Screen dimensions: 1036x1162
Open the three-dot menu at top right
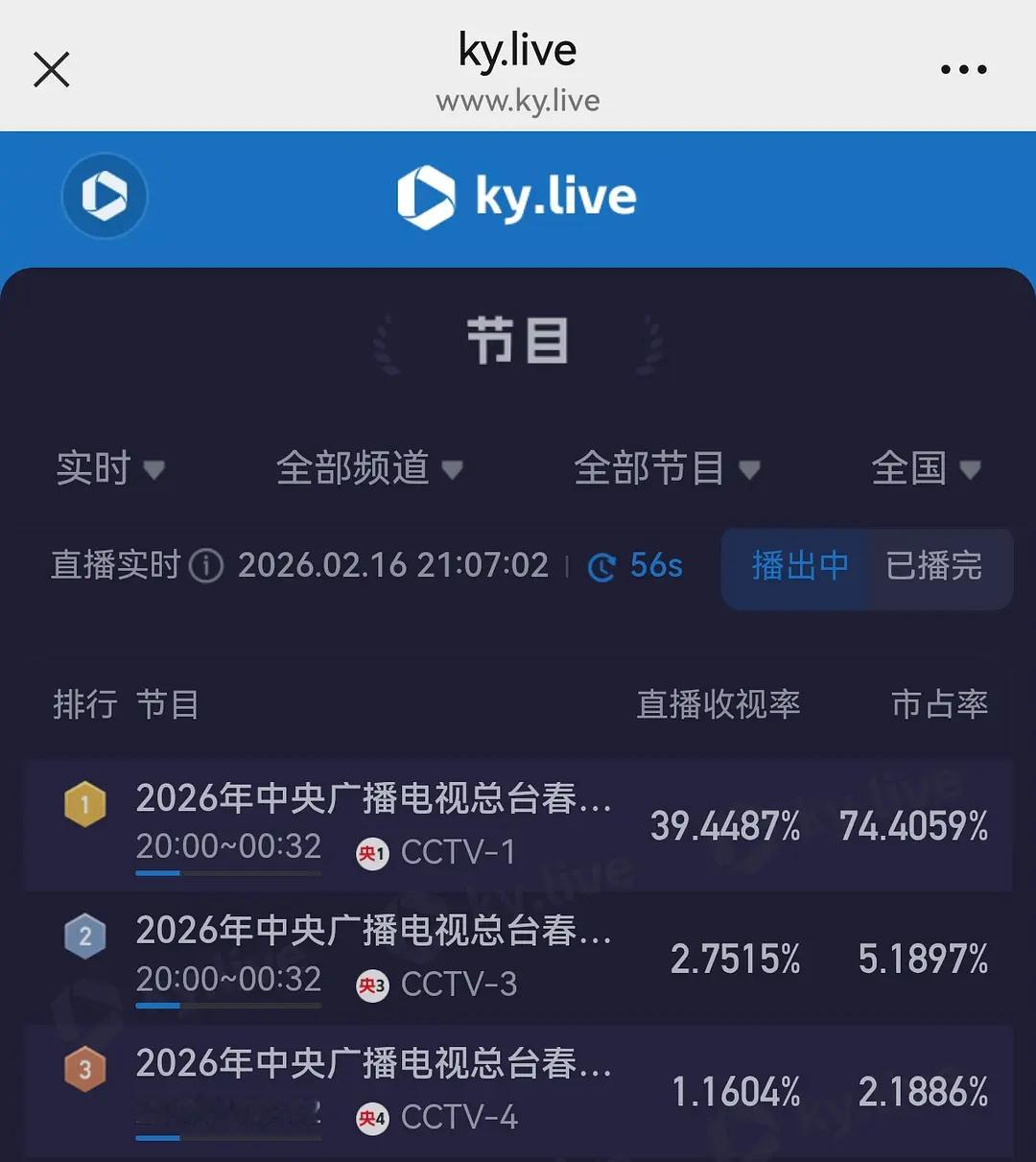[x=963, y=68]
